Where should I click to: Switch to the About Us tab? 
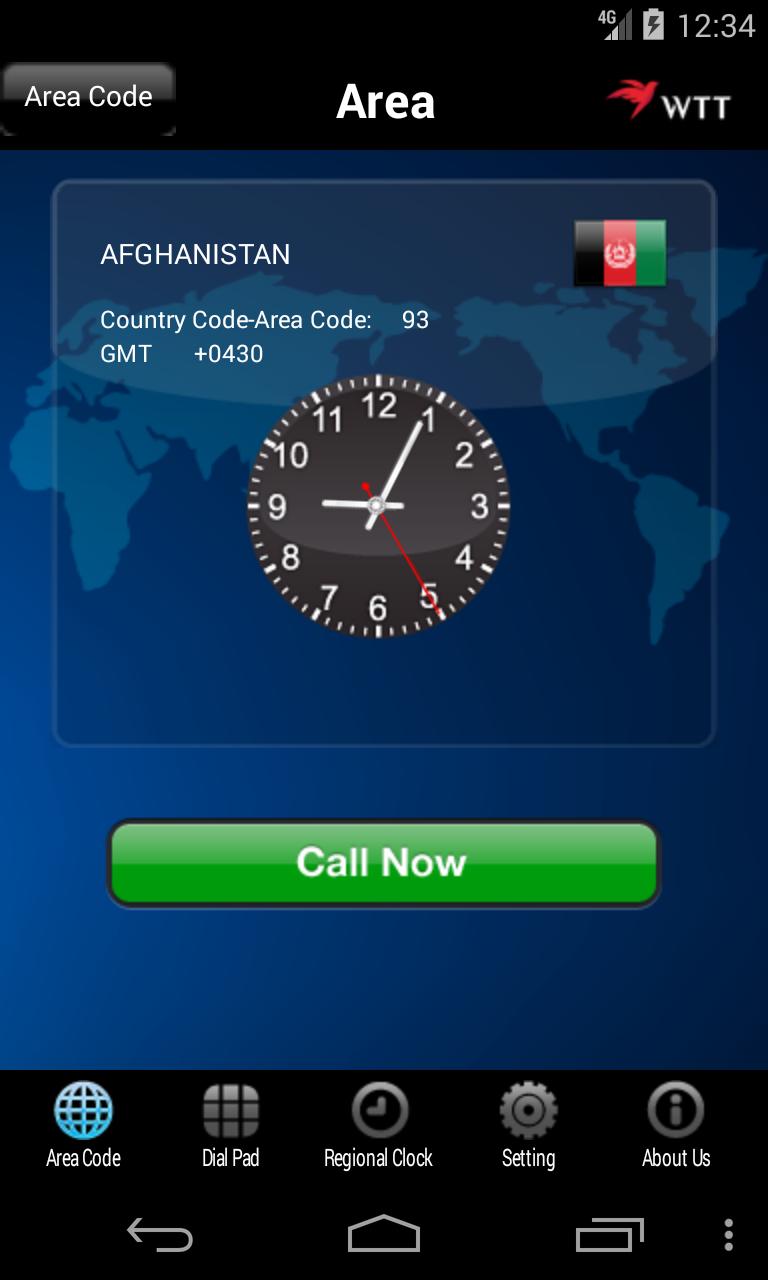(x=676, y=1127)
